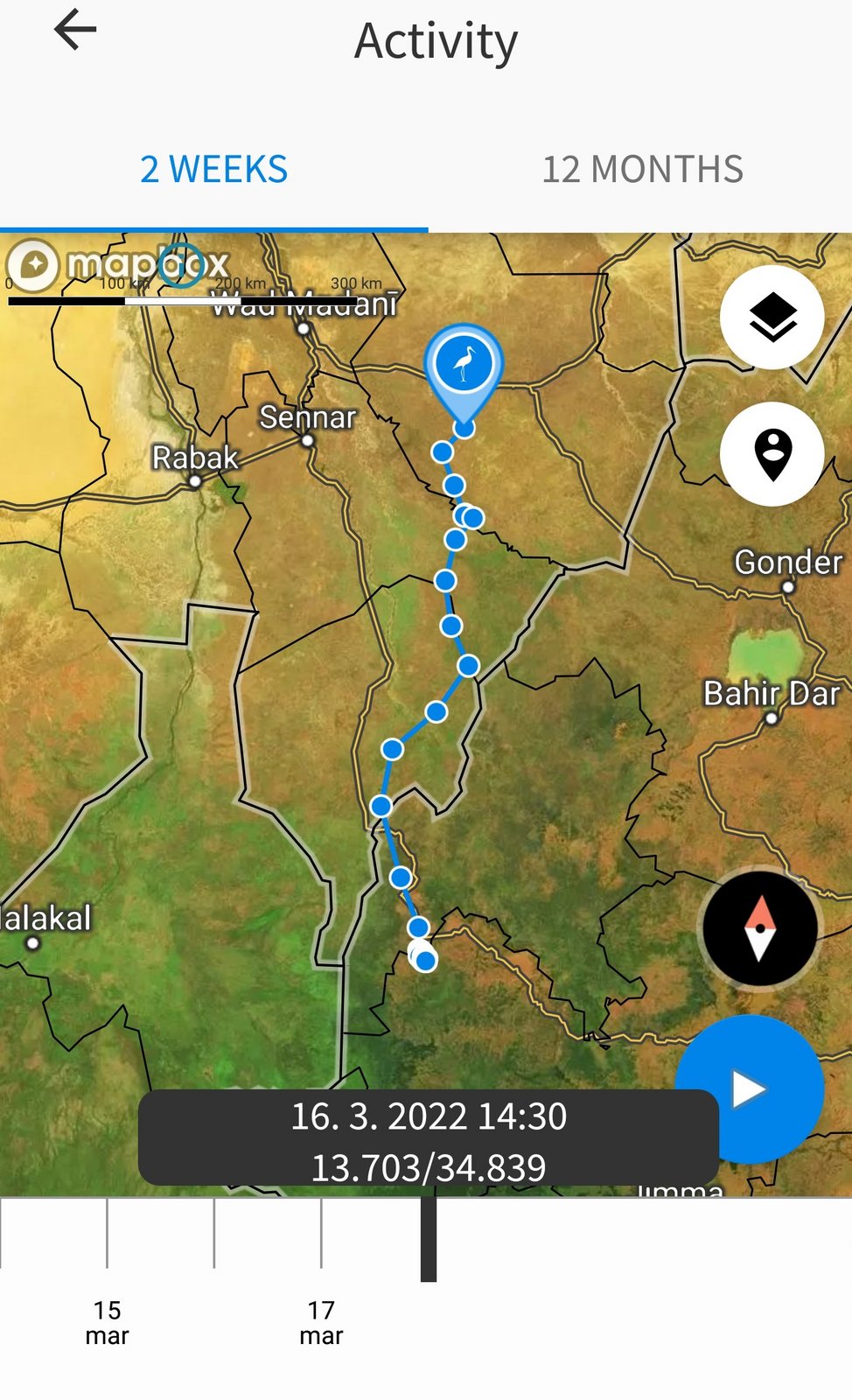
Task: Select the 2 WEEKS tab
Action: (x=213, y=169)
